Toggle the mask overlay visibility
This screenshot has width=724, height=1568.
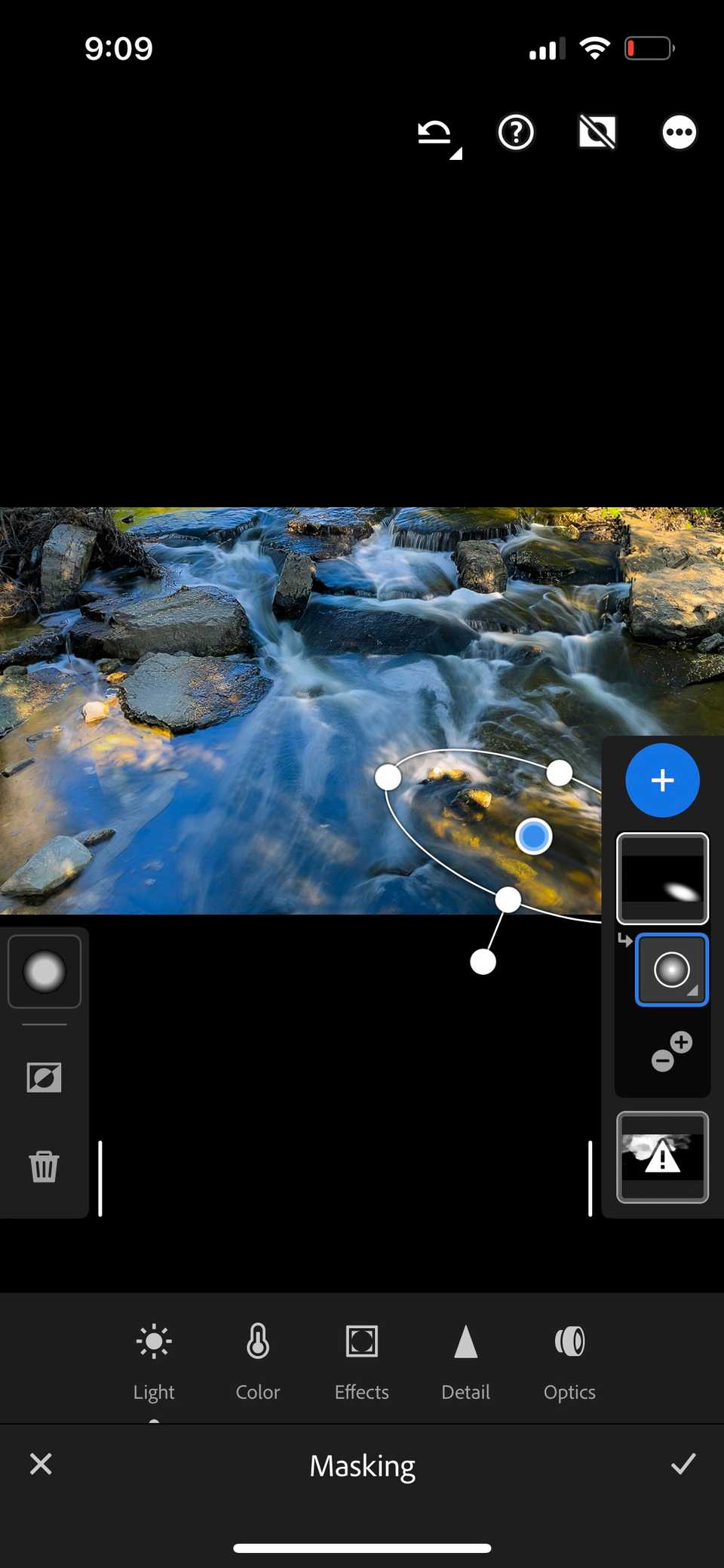click(596, 132)
